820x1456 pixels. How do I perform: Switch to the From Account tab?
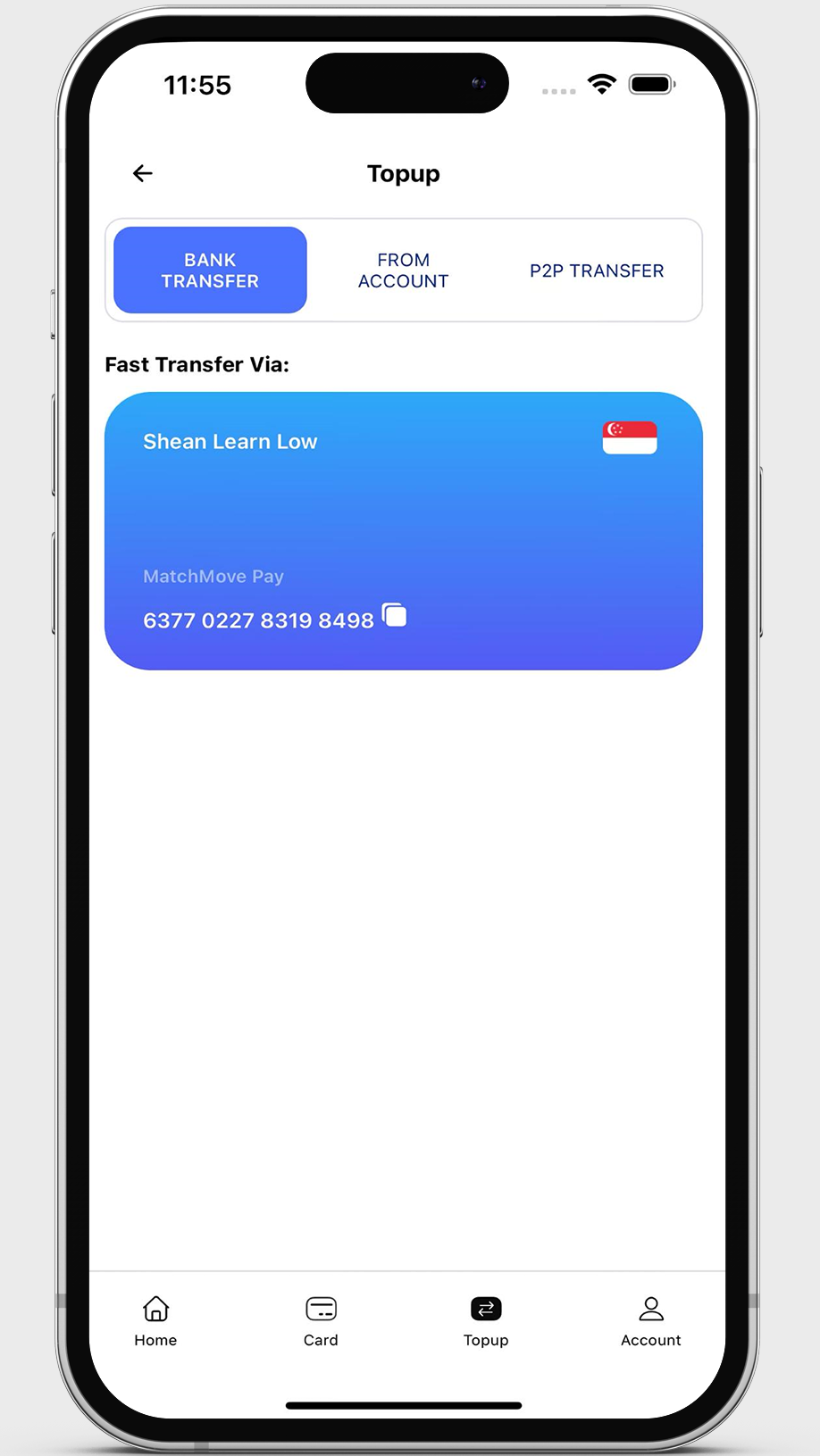(x=403, y=270)
